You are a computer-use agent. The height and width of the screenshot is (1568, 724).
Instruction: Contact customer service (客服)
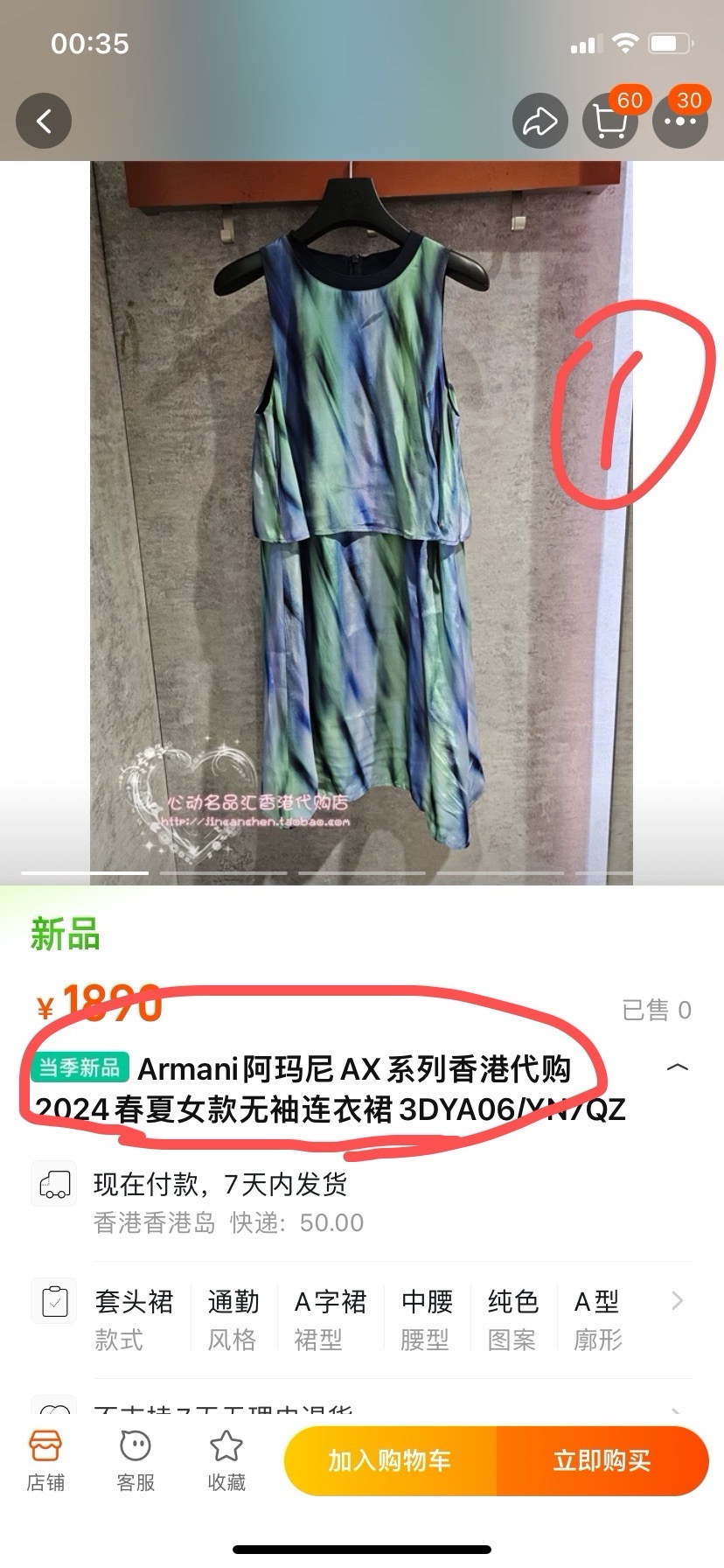136,1461
